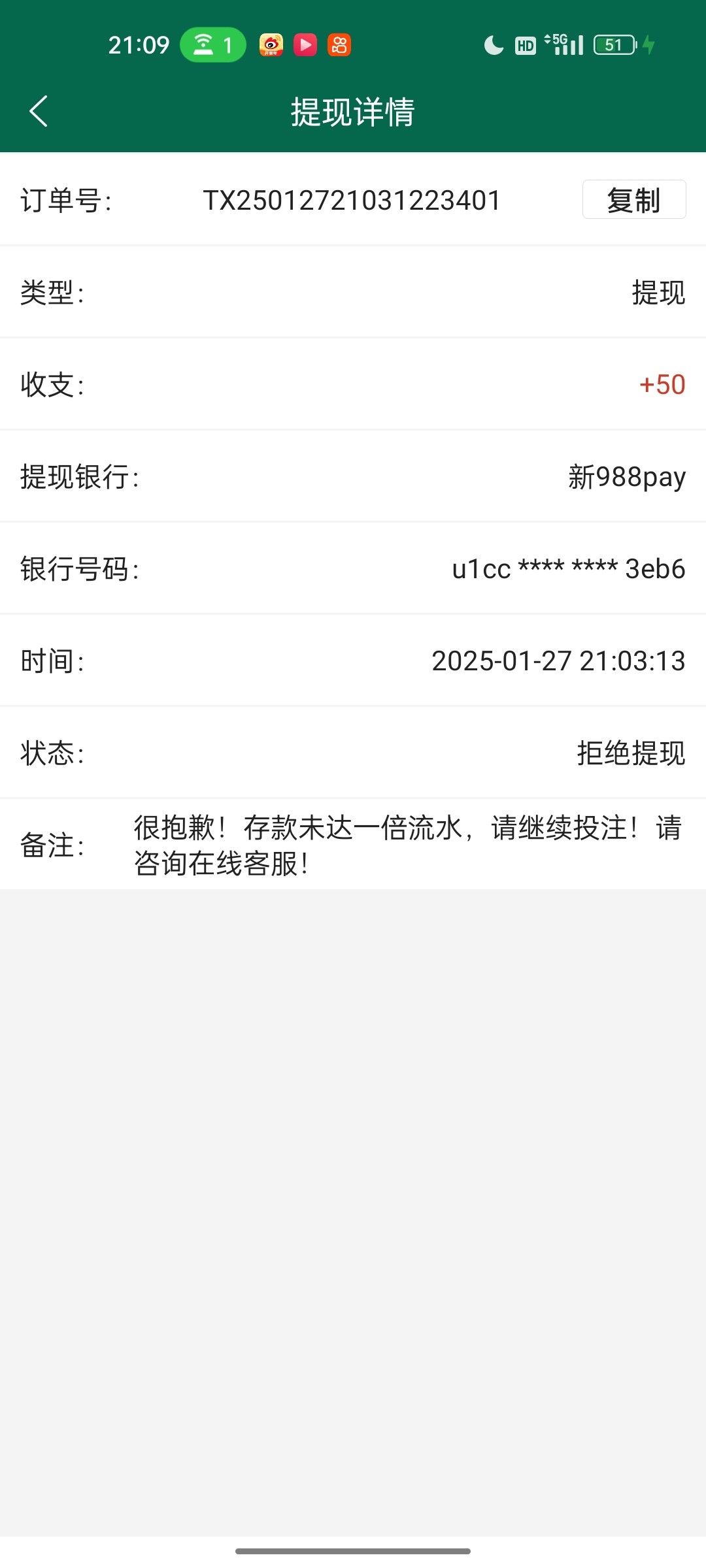The height and width of the screenshot is (1568, 706).
Task: Select the order number TX25012721031223401
Action: pyautogui.click(x=351, y=201)
